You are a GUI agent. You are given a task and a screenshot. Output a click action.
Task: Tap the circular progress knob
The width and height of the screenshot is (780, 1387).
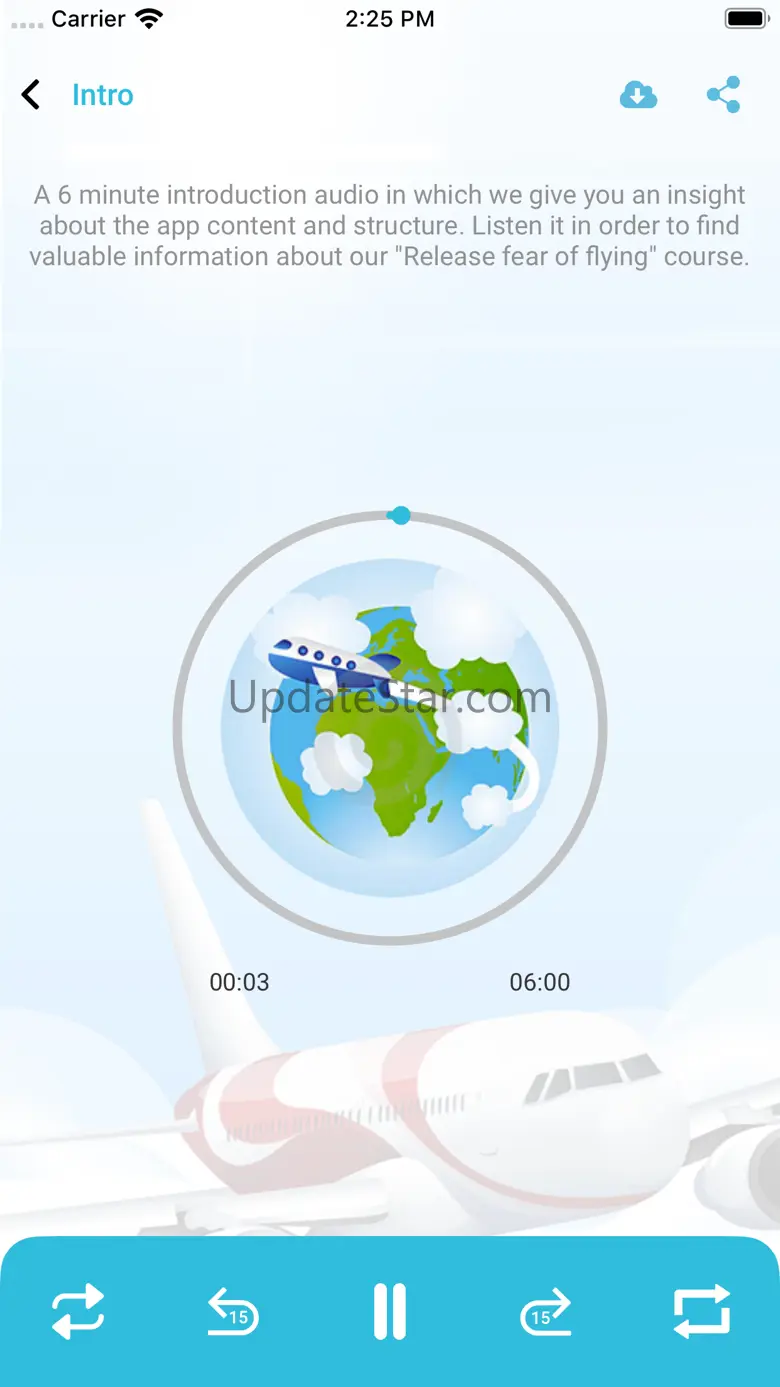click(400, 515)
